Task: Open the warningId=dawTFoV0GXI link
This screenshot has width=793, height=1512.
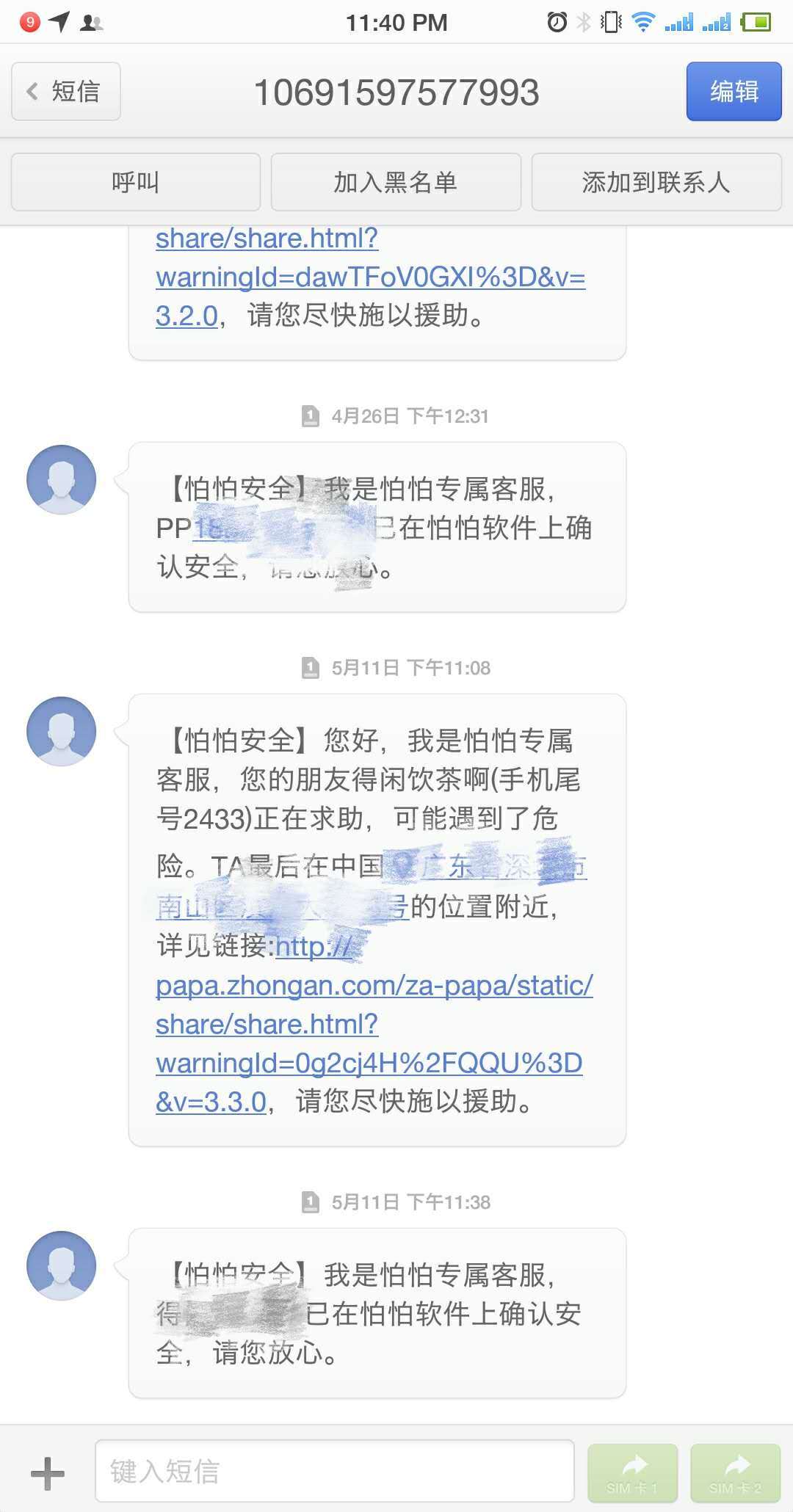Action: coord(370,277)
